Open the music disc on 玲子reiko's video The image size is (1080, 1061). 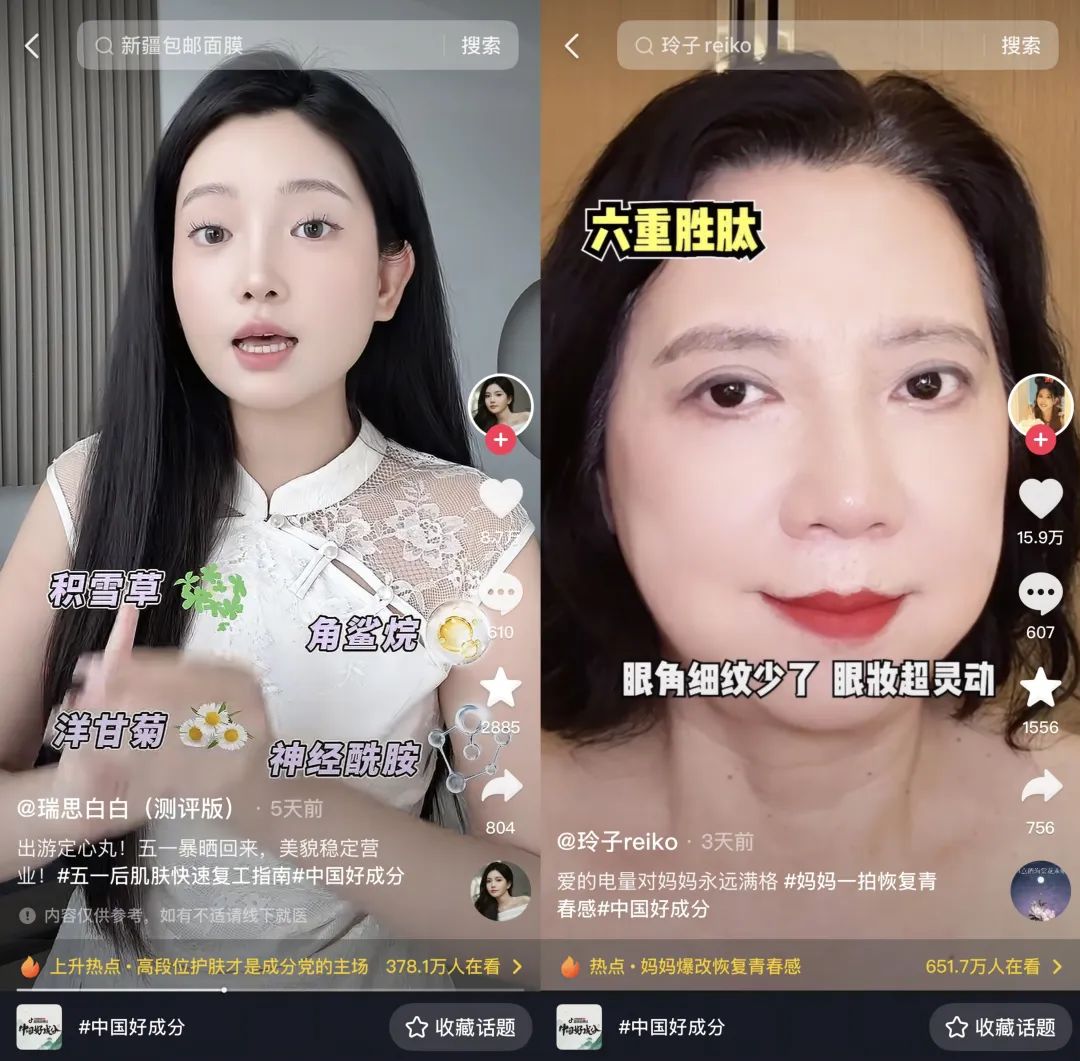(x=1040, y=890)
